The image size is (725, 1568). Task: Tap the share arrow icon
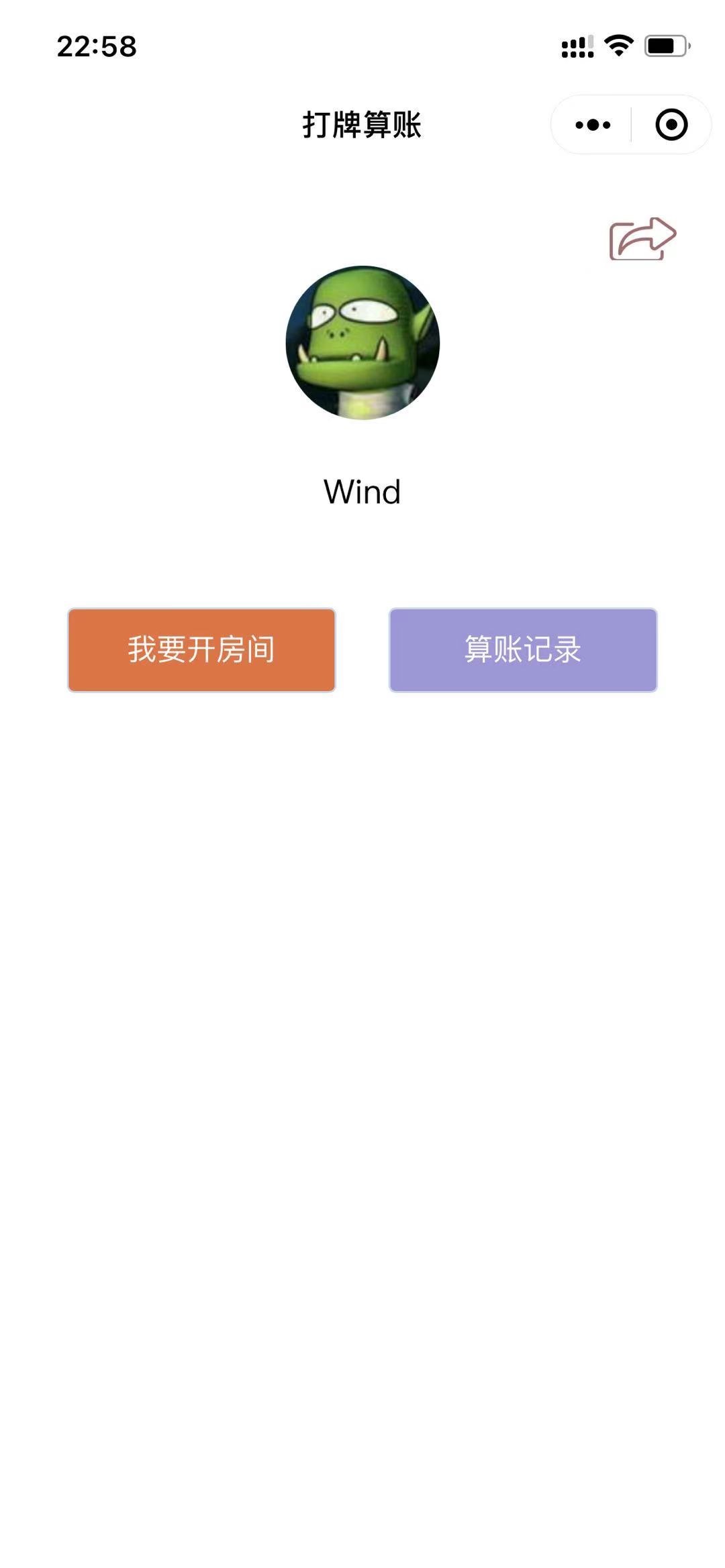642,239
